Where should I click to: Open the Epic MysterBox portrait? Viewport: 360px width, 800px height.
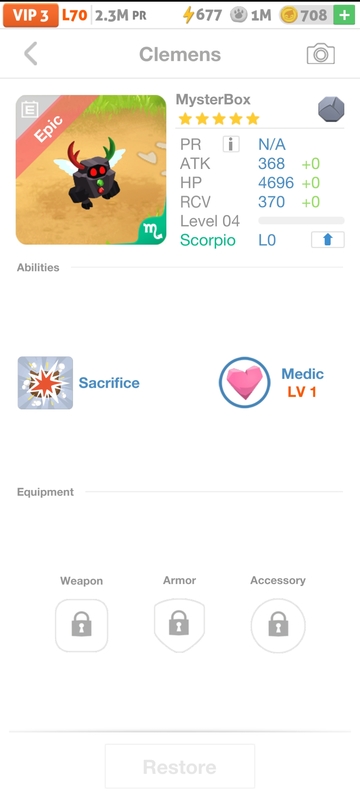91,170
